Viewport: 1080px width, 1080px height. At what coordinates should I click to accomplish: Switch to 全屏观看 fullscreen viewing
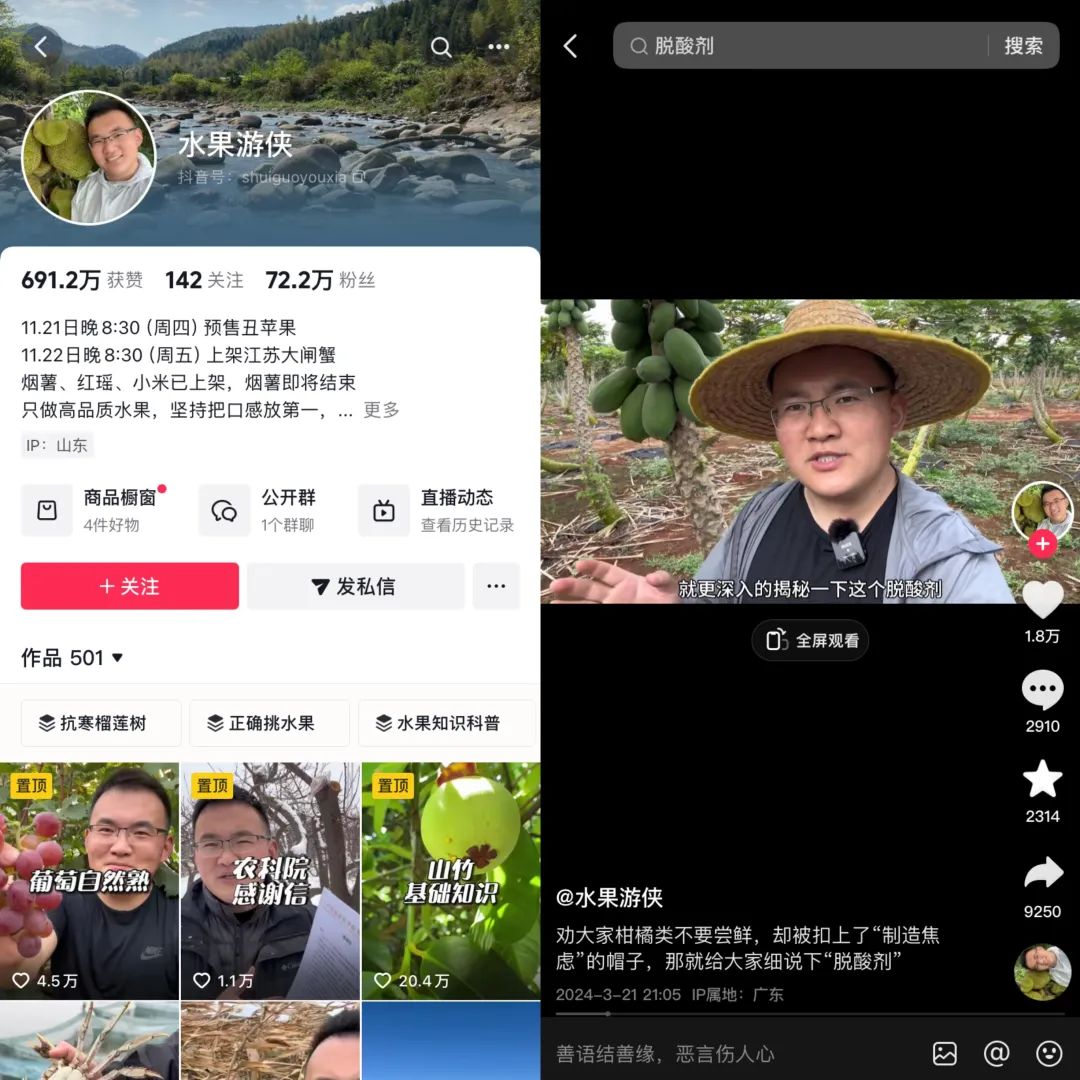[810, 641]
